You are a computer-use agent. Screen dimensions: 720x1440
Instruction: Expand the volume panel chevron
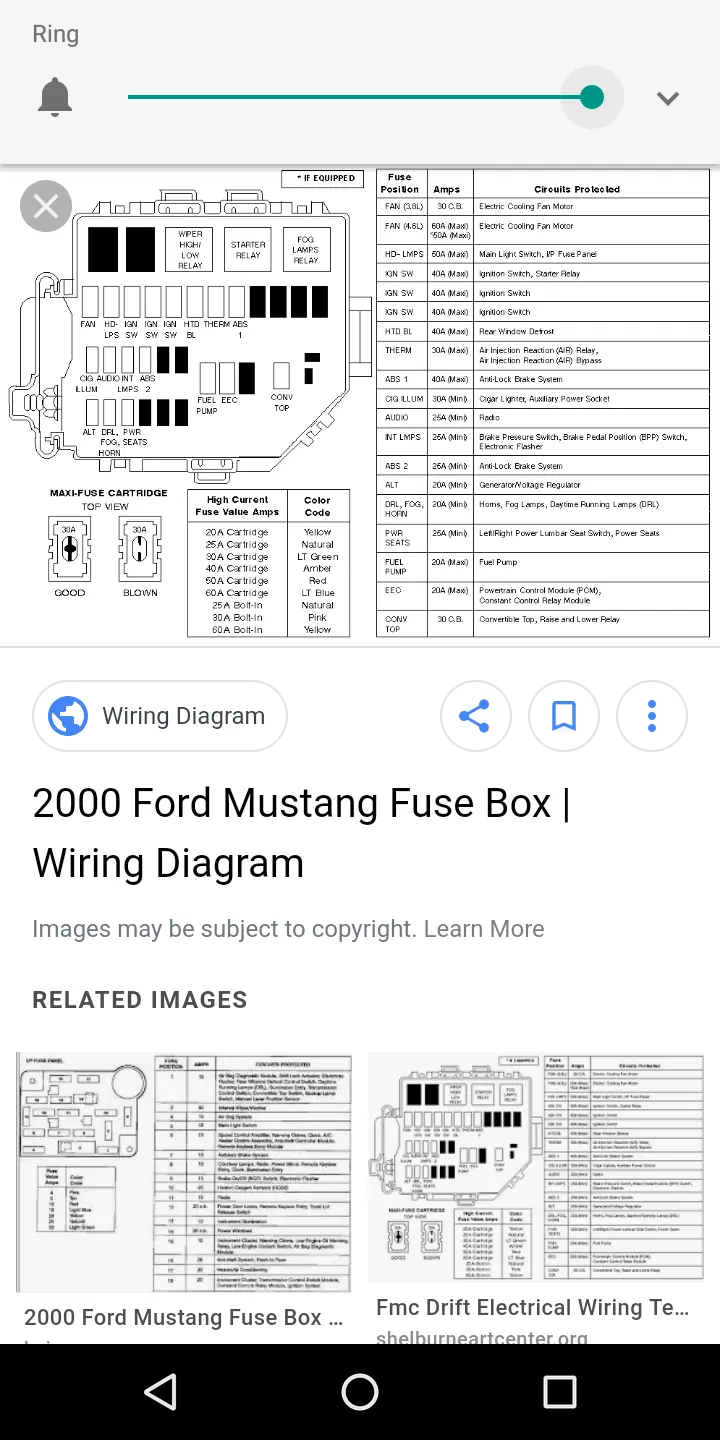[668, 98]
